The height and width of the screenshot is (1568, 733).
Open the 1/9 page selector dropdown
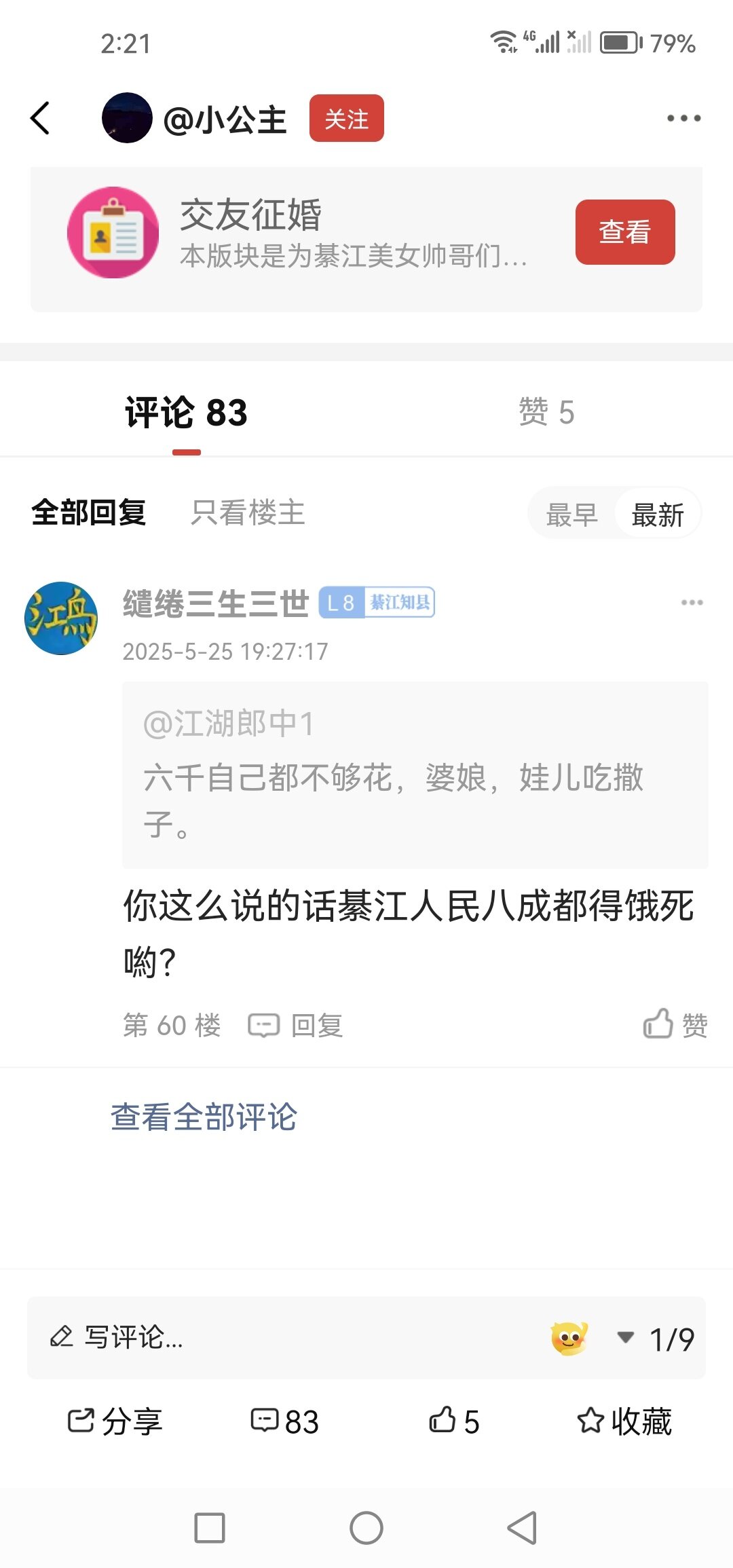pos(655,1339)
